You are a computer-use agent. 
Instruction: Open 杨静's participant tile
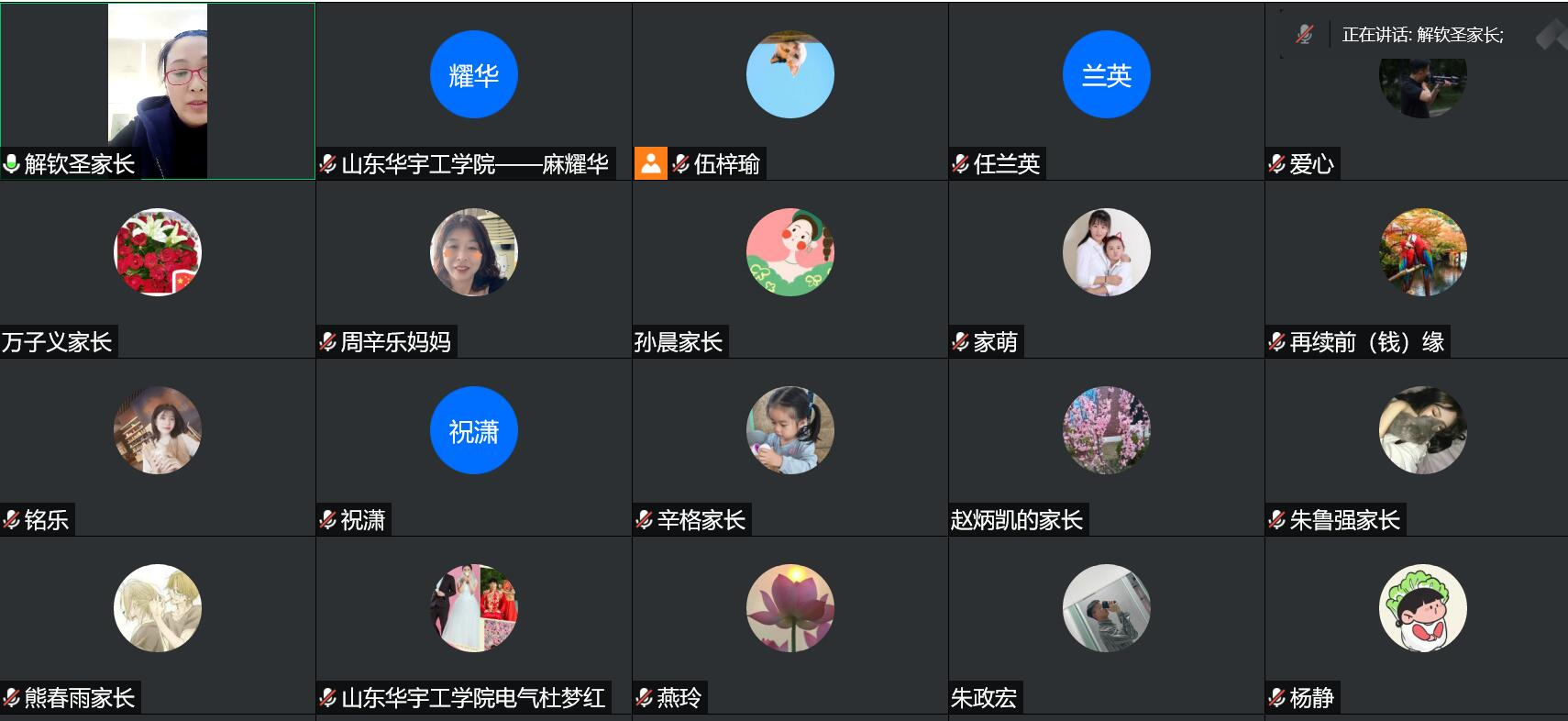click(x=1422, y=625)
